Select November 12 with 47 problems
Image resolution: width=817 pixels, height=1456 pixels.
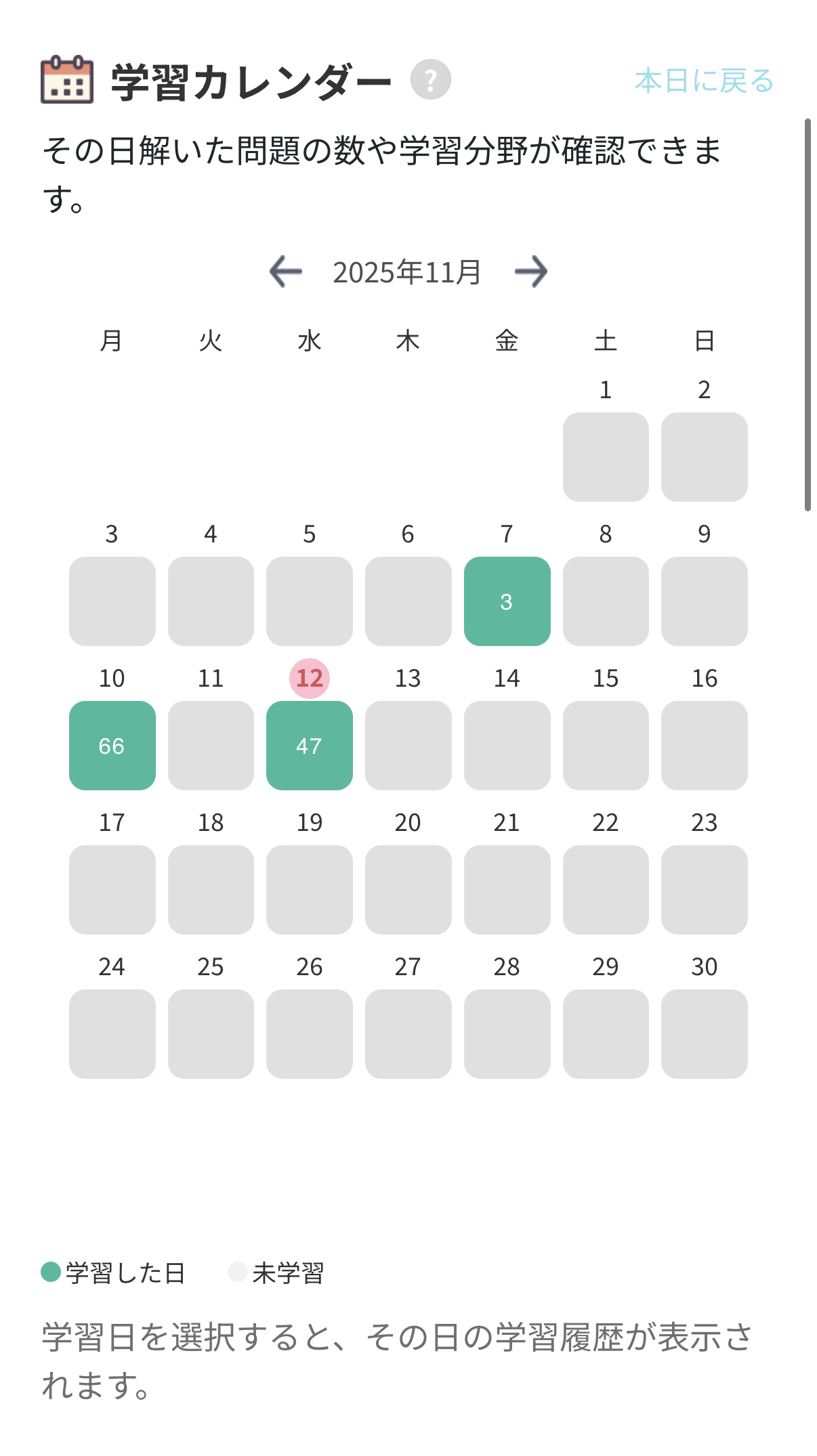(309, 746)
